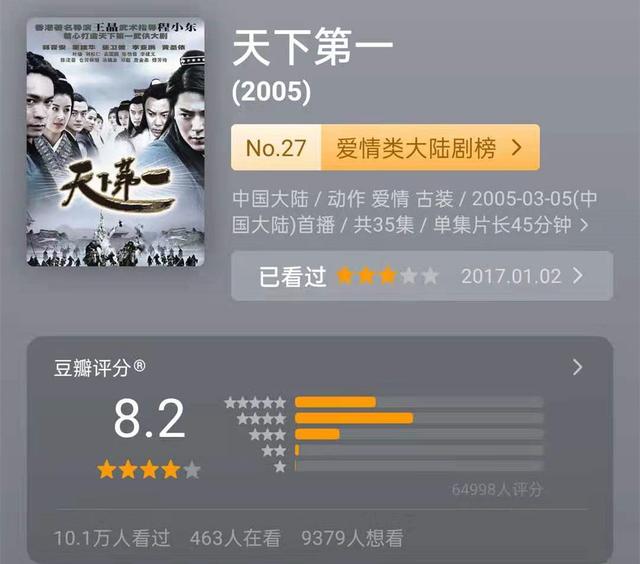Open the 天下第一 poster image
The image size is (640, 564).
click(116, 141)
